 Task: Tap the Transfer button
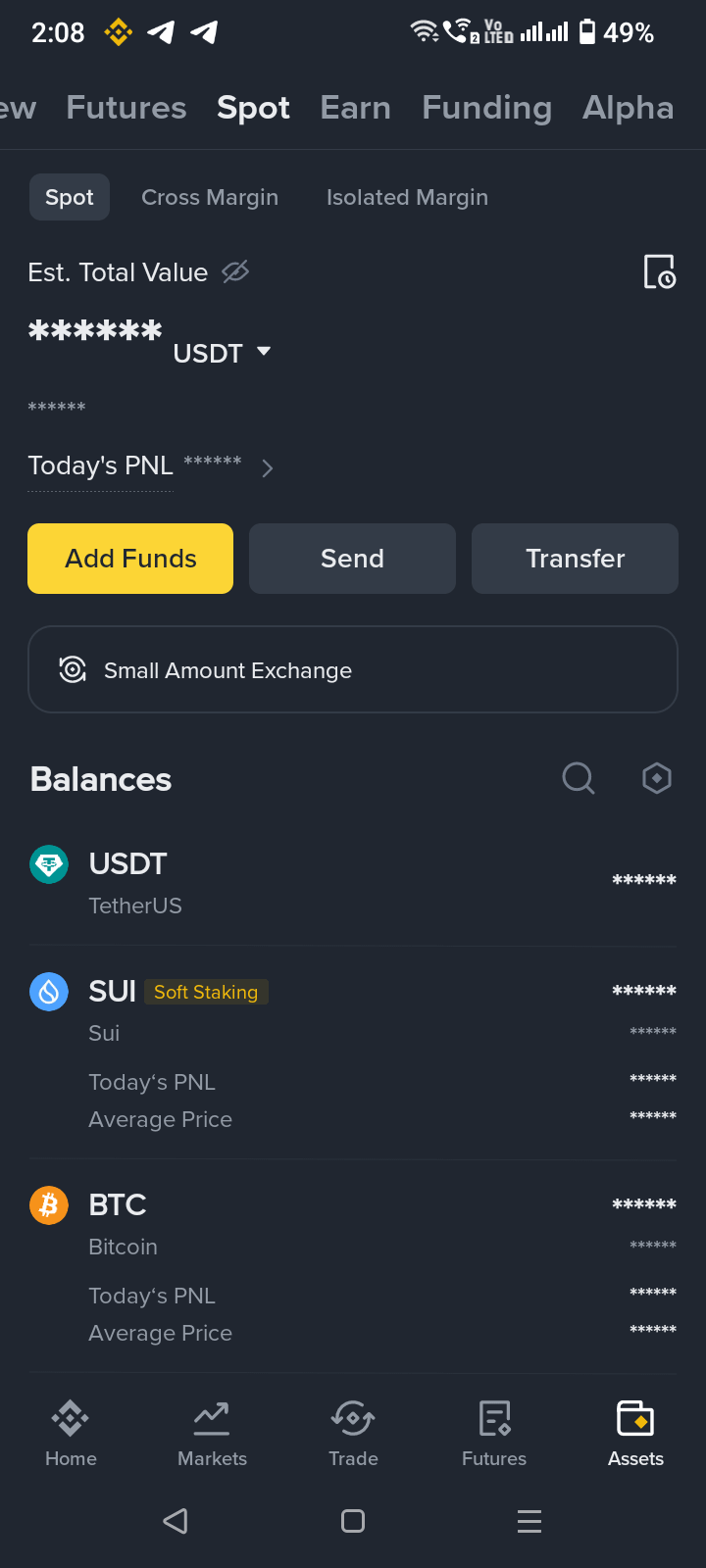coord(575,559)
